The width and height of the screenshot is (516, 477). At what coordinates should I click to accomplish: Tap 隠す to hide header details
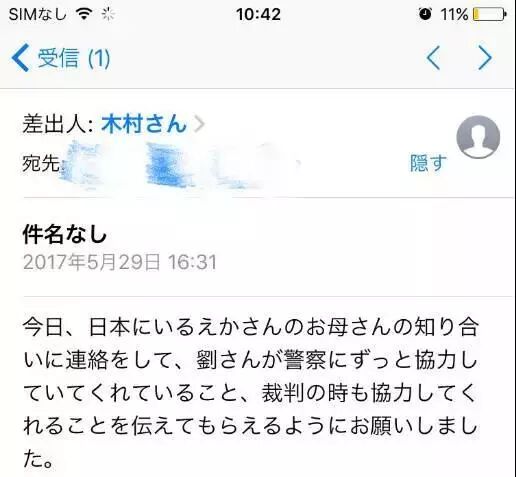428,163
